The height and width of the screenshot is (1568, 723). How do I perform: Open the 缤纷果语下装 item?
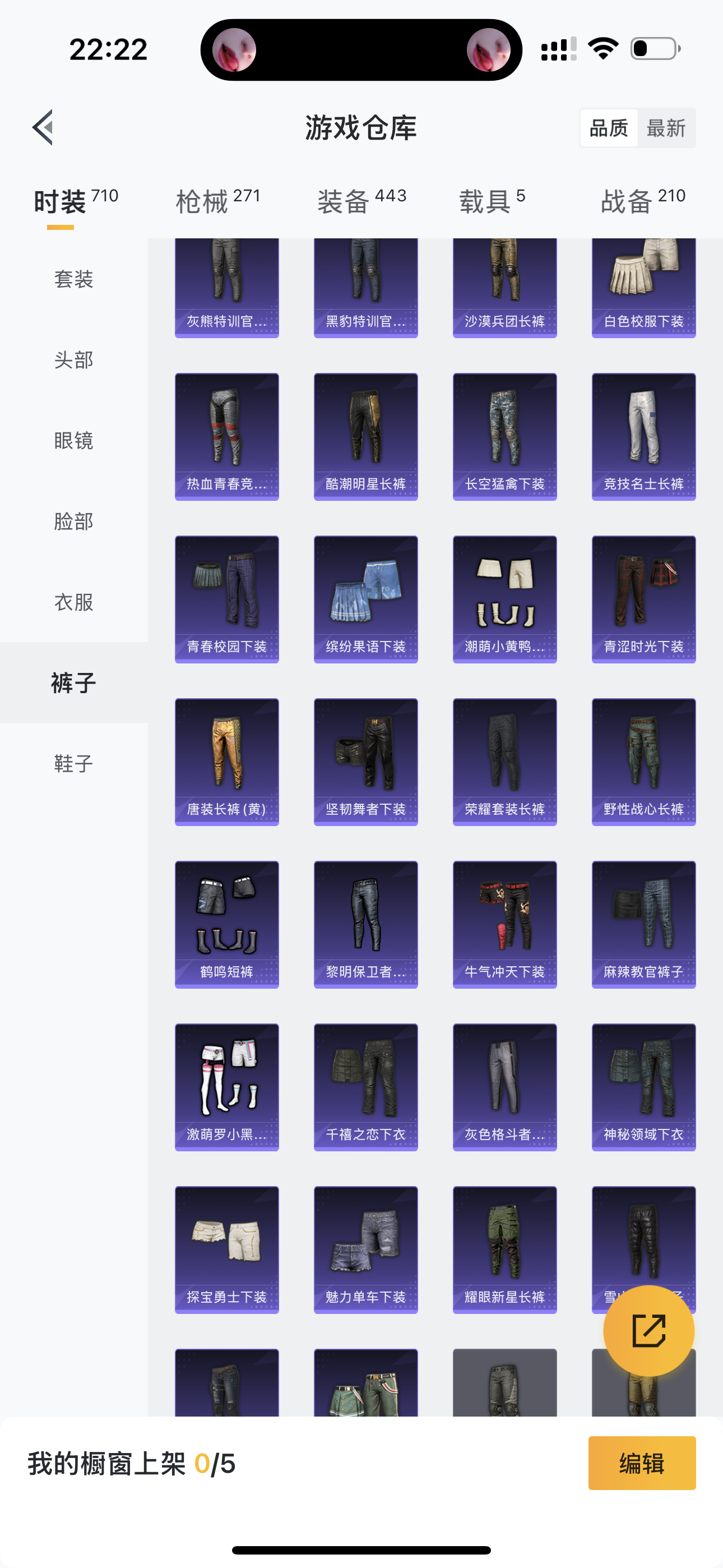pos(366,599)
